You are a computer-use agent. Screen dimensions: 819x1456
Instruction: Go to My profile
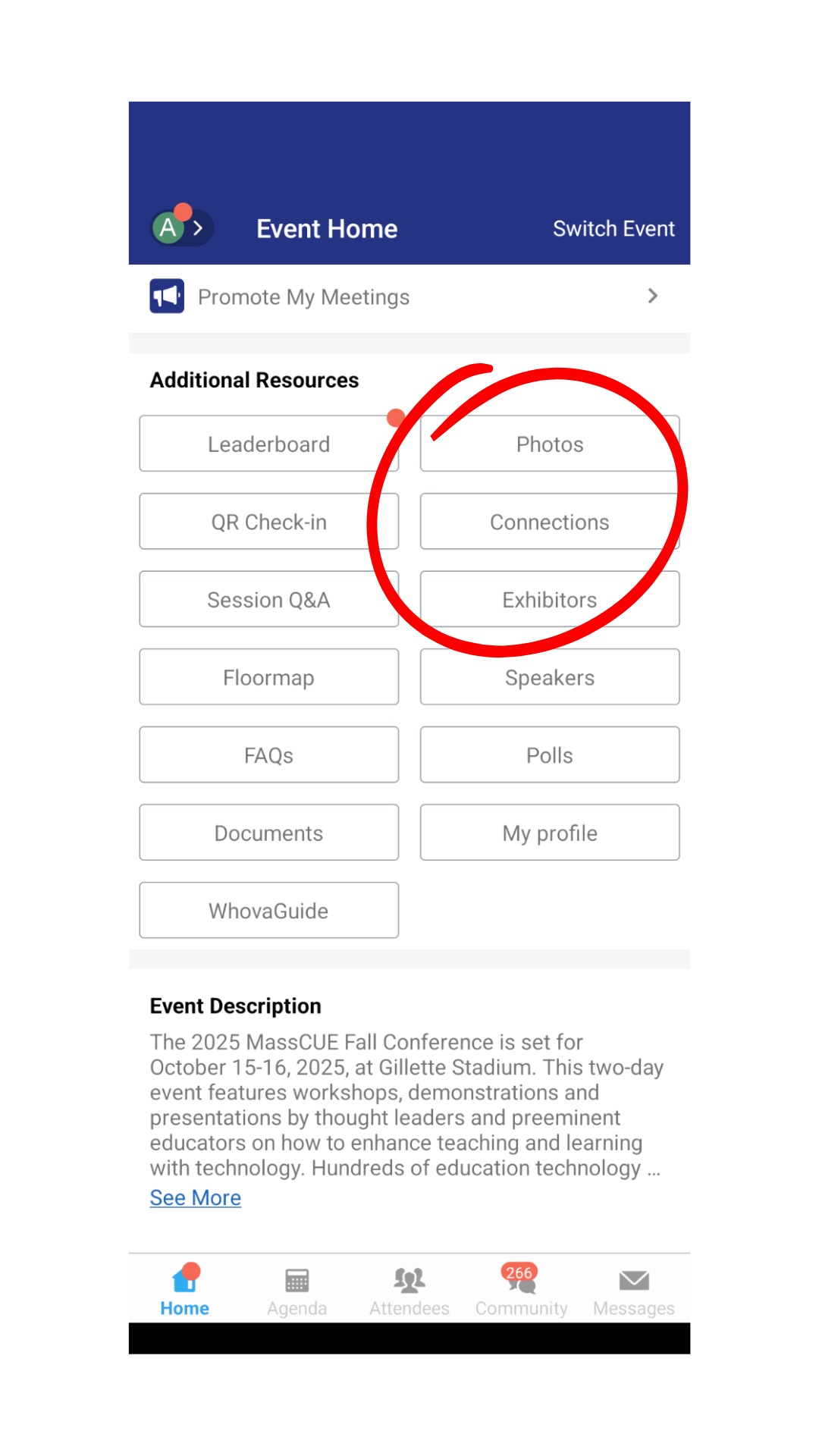coord(549,833)
